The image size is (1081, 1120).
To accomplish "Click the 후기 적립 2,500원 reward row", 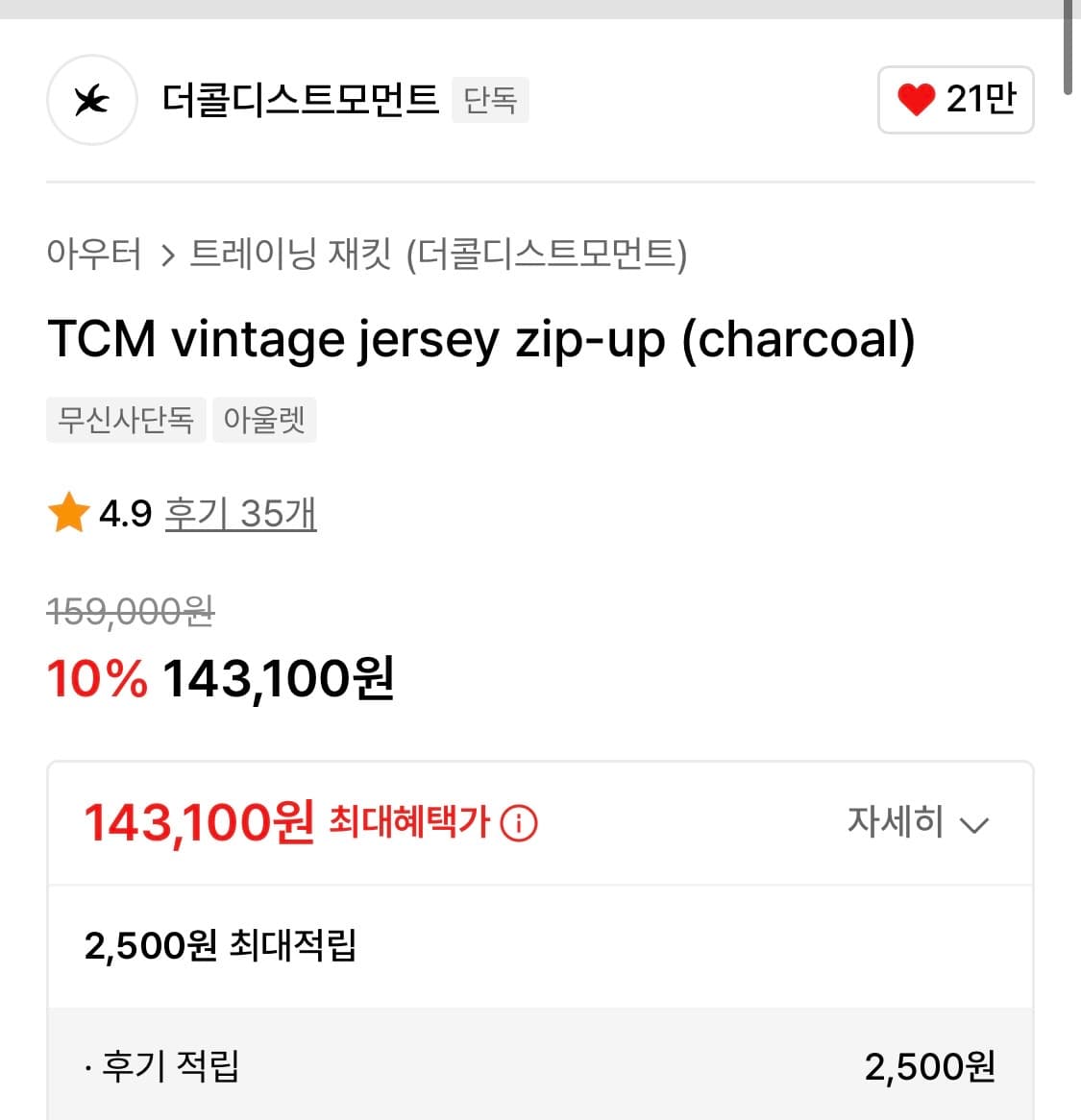I will (540, 1065).
